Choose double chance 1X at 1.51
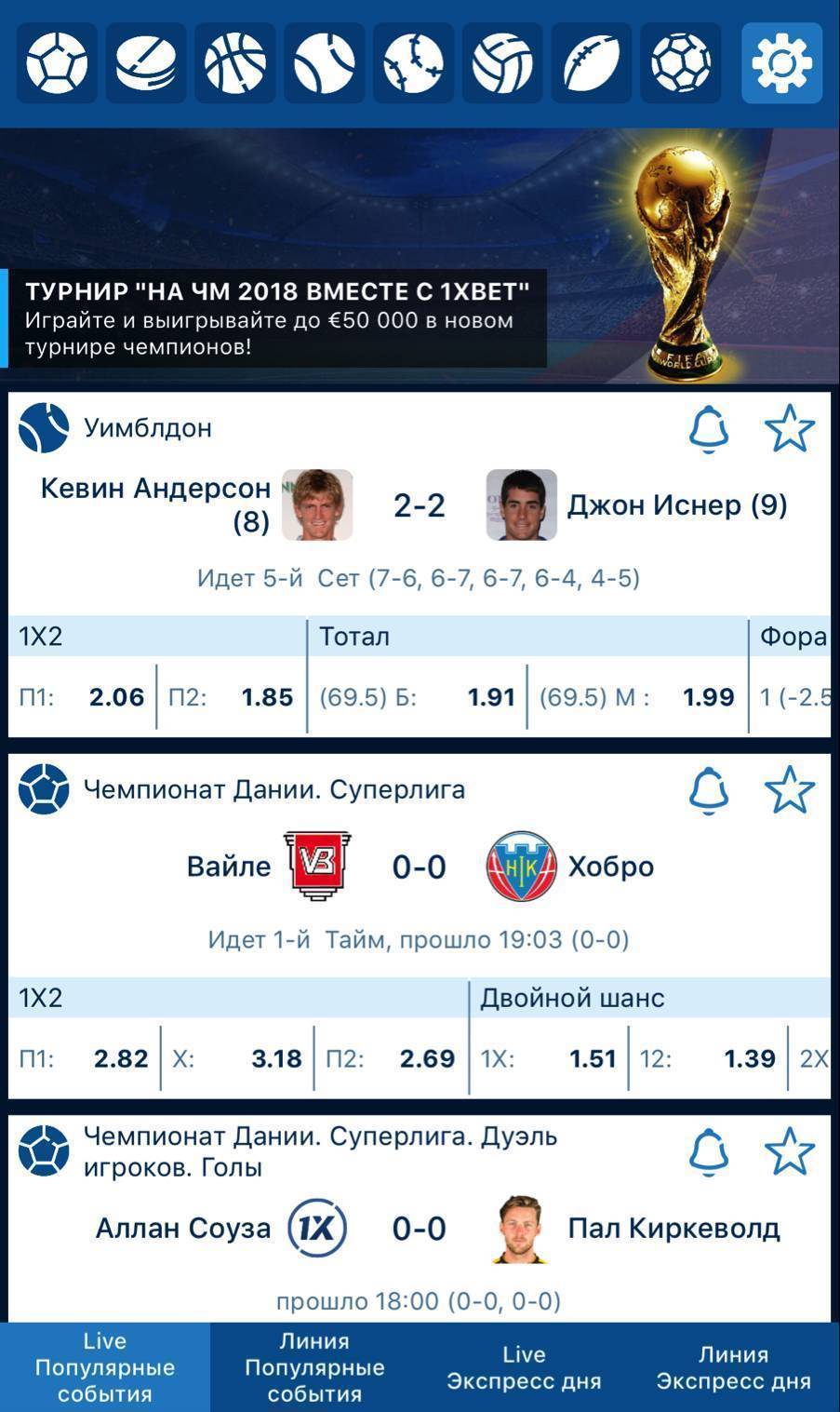 [548, 1058]
